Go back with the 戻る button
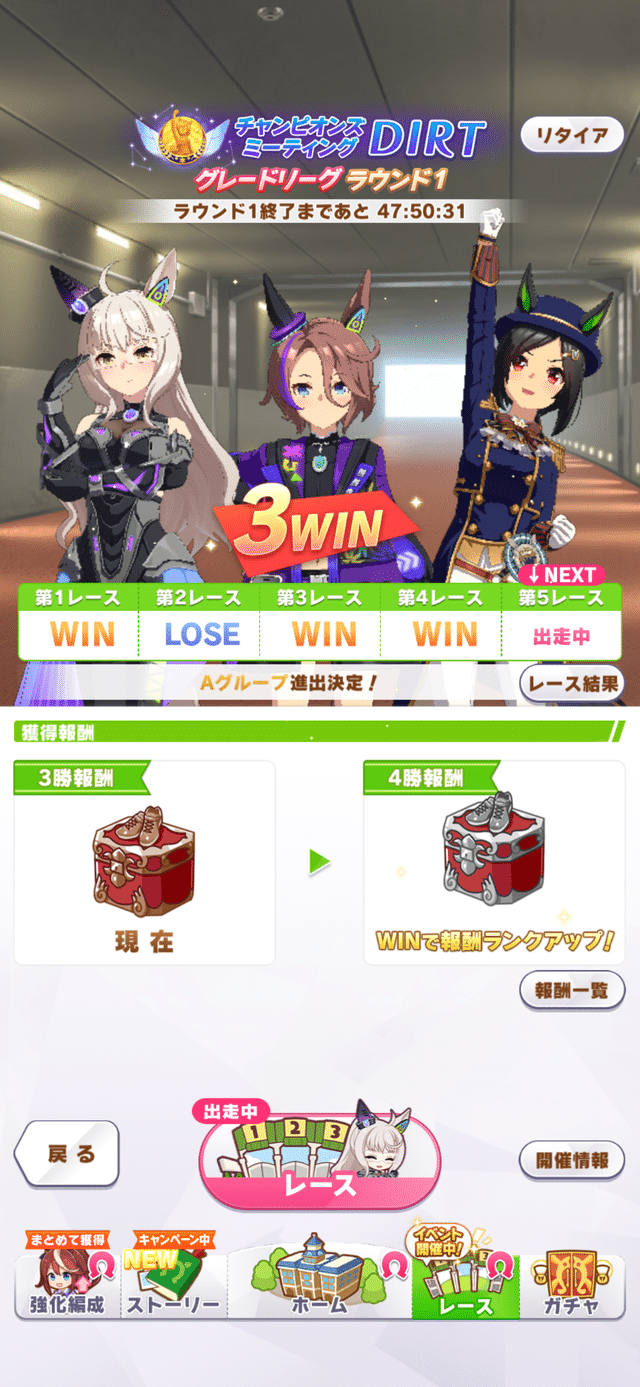Viewport: 640px width, 1387px height. 68,1153
